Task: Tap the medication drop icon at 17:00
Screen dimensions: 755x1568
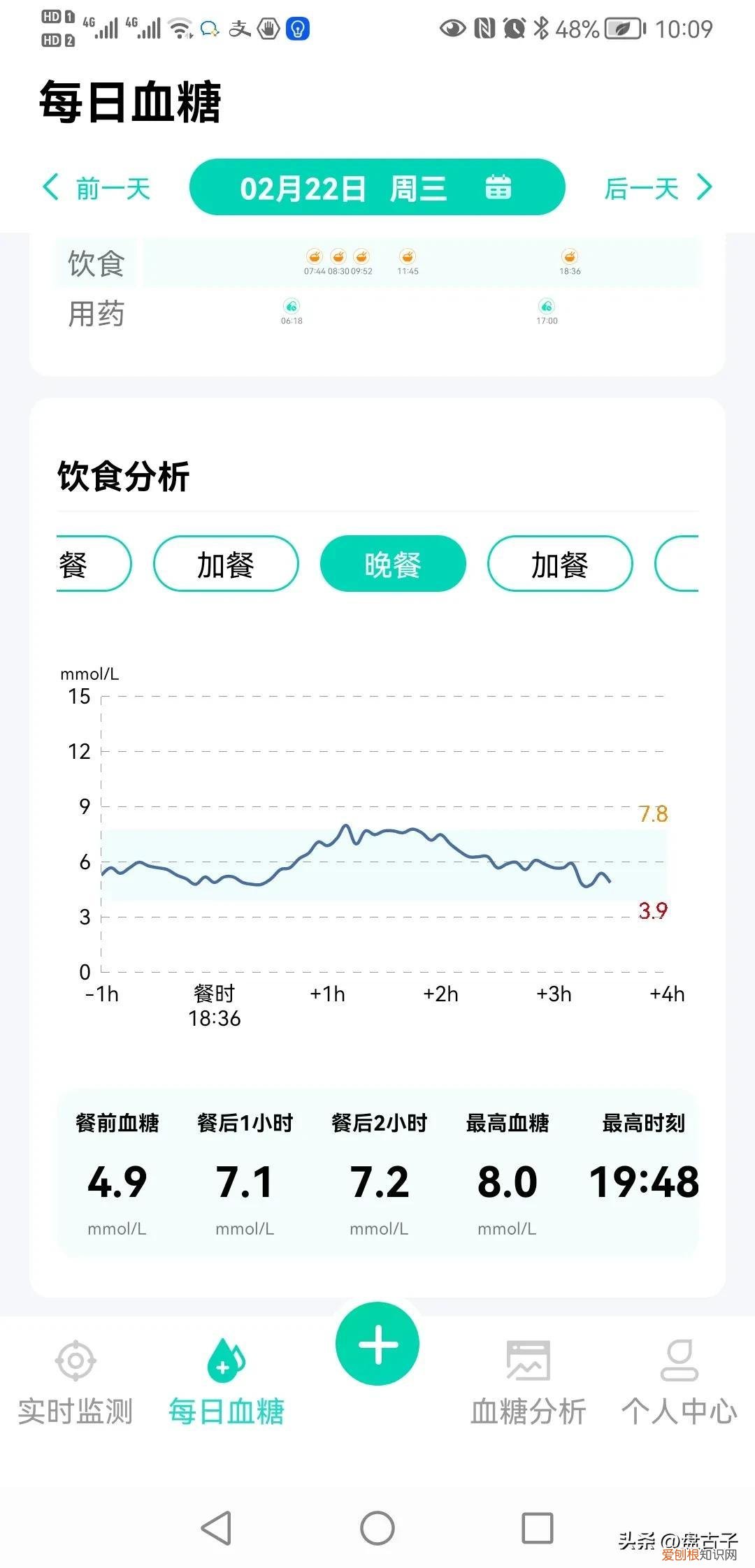Action: point(547,305)
